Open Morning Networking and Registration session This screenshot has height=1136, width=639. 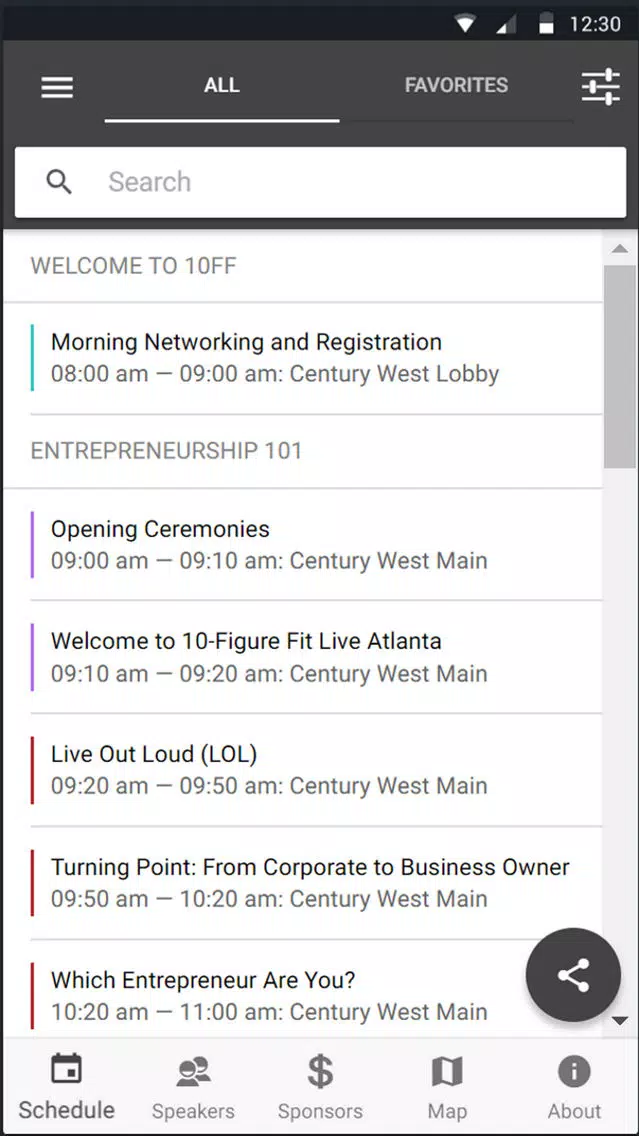(316, 358)
